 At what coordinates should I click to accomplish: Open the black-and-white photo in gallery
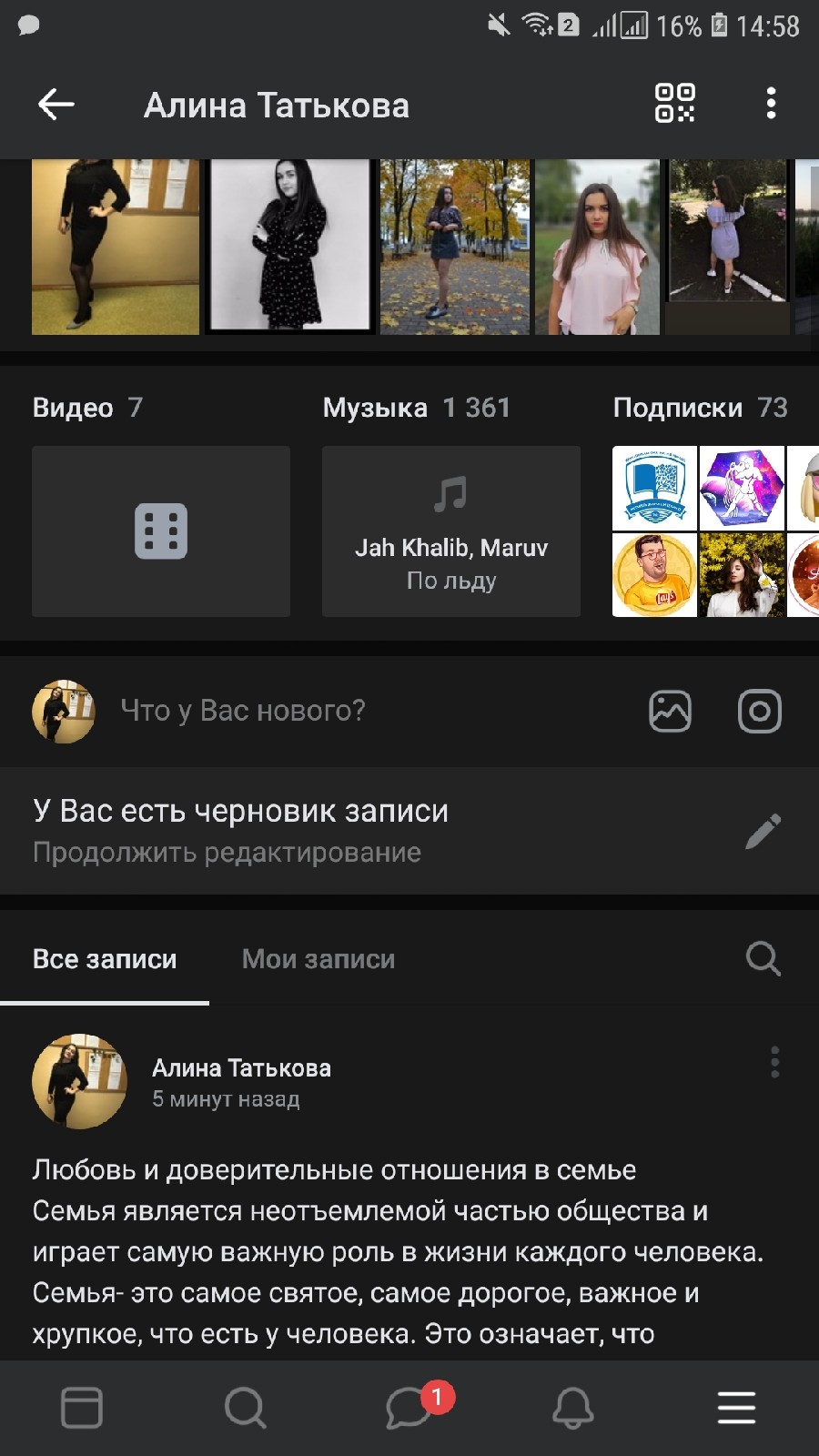(290, 246)
